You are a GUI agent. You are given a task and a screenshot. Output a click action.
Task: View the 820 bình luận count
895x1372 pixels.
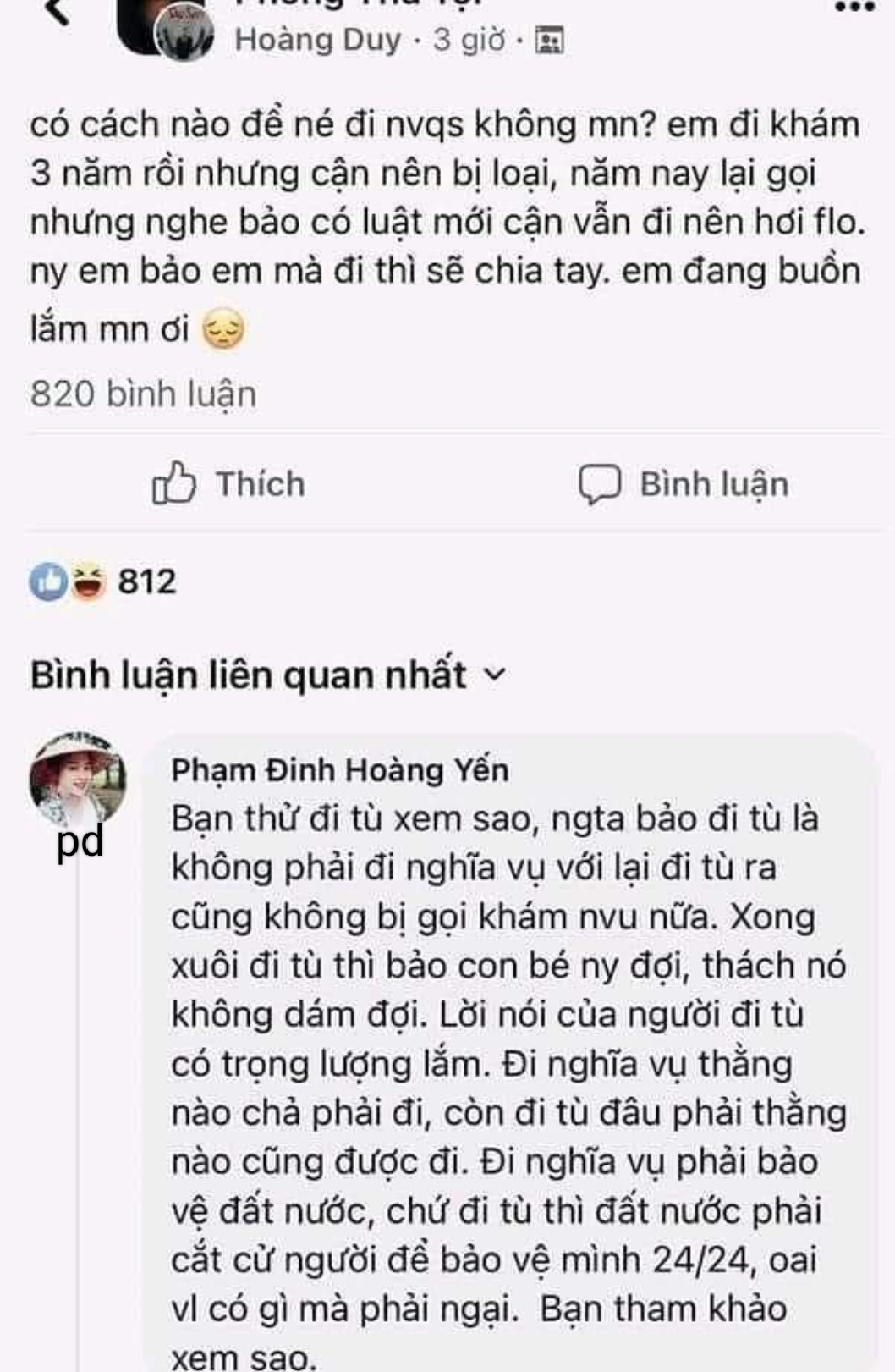coord(143,394)
